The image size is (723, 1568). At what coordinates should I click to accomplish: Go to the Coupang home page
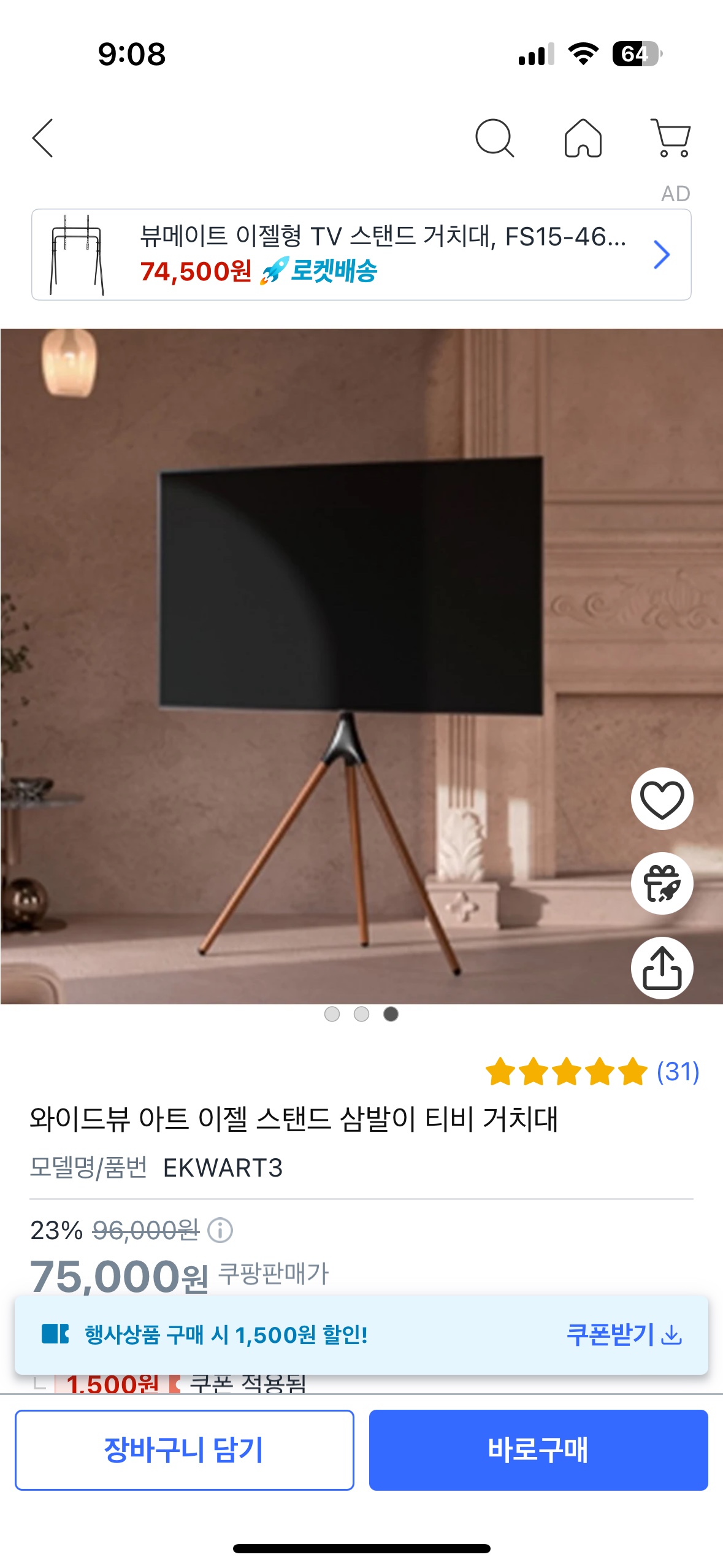(583, 138)
